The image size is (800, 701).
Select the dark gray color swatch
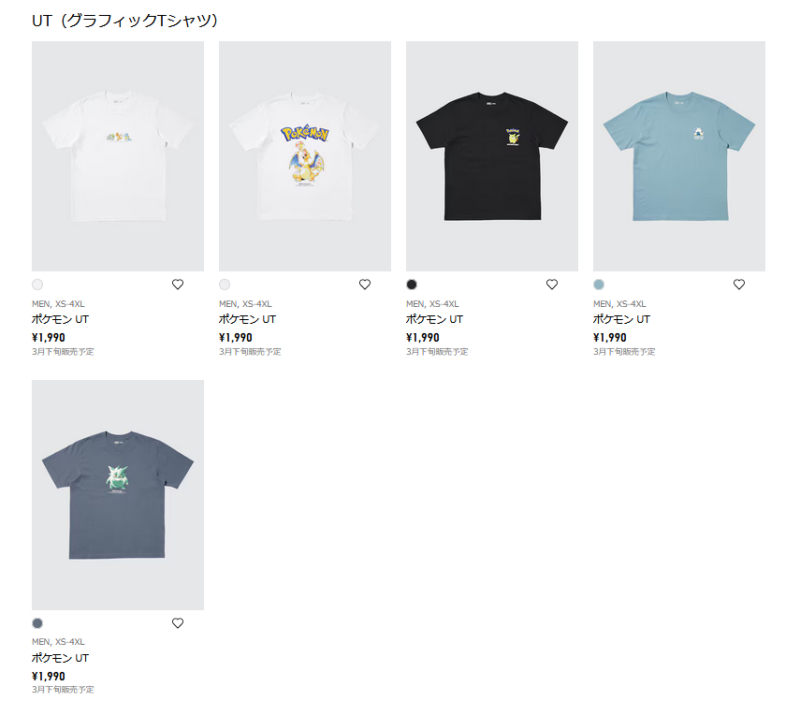(x=38, y=623)
